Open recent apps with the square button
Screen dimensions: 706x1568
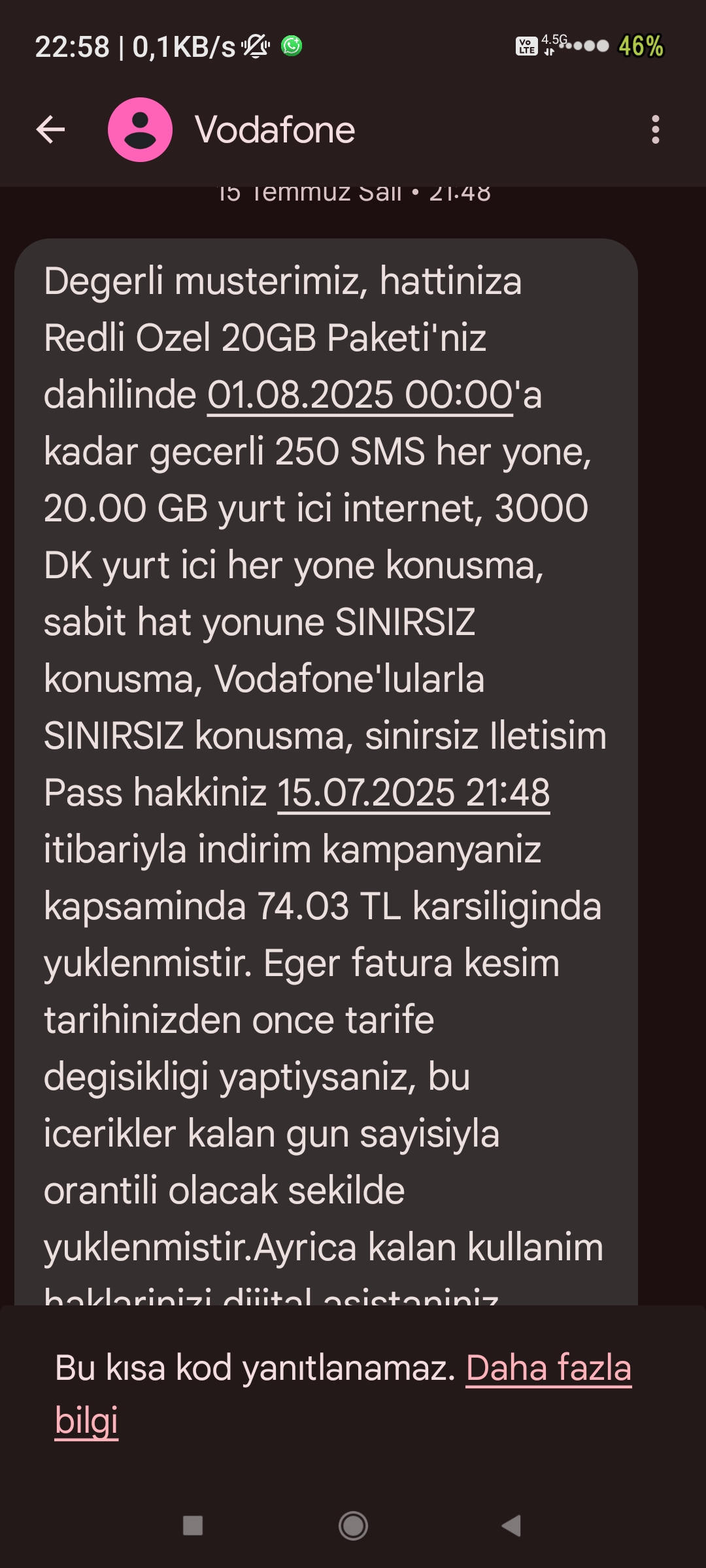(x=193, y=1526)
